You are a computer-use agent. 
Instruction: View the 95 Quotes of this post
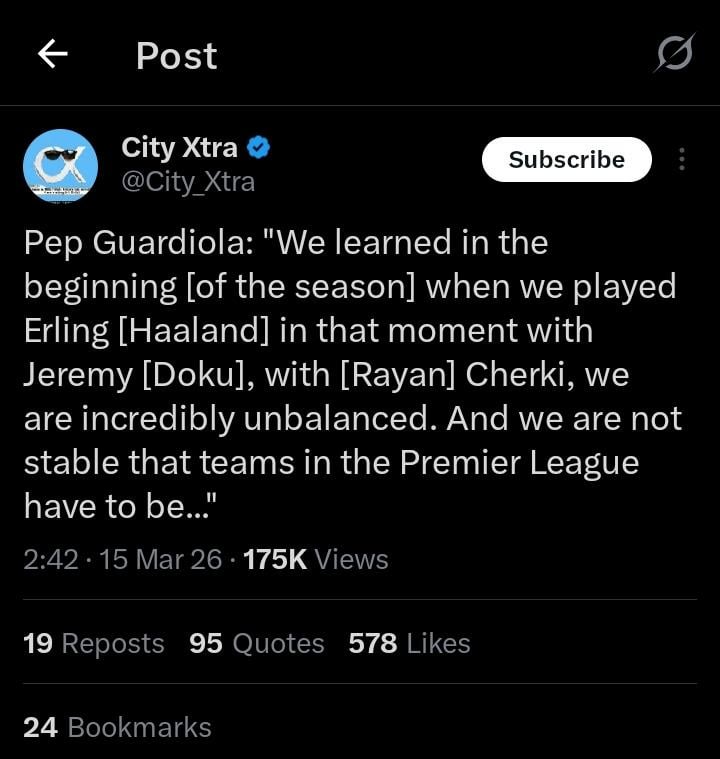[x=255, y=643]
